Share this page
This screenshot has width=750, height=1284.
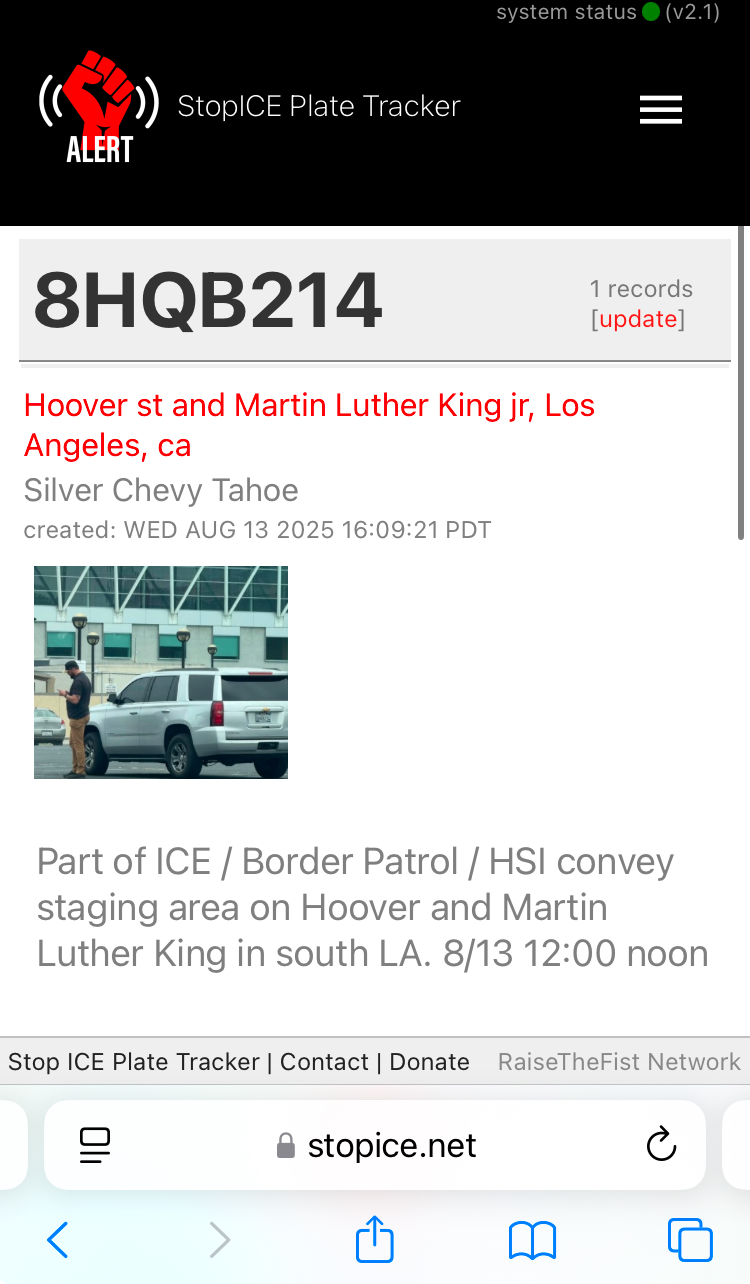(x=375, y=1240)
